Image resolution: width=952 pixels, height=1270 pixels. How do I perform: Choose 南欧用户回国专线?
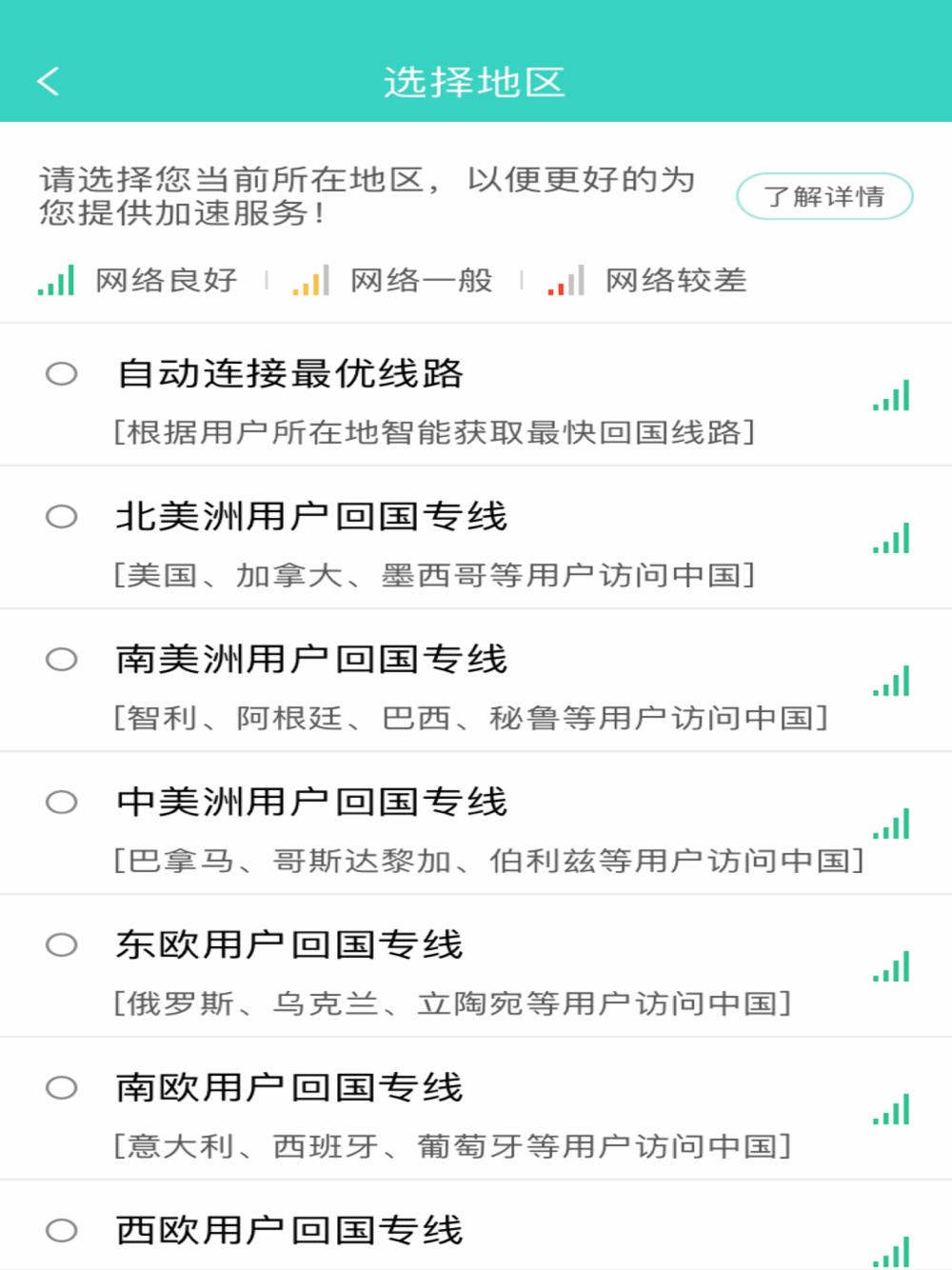coord(62,1088)
